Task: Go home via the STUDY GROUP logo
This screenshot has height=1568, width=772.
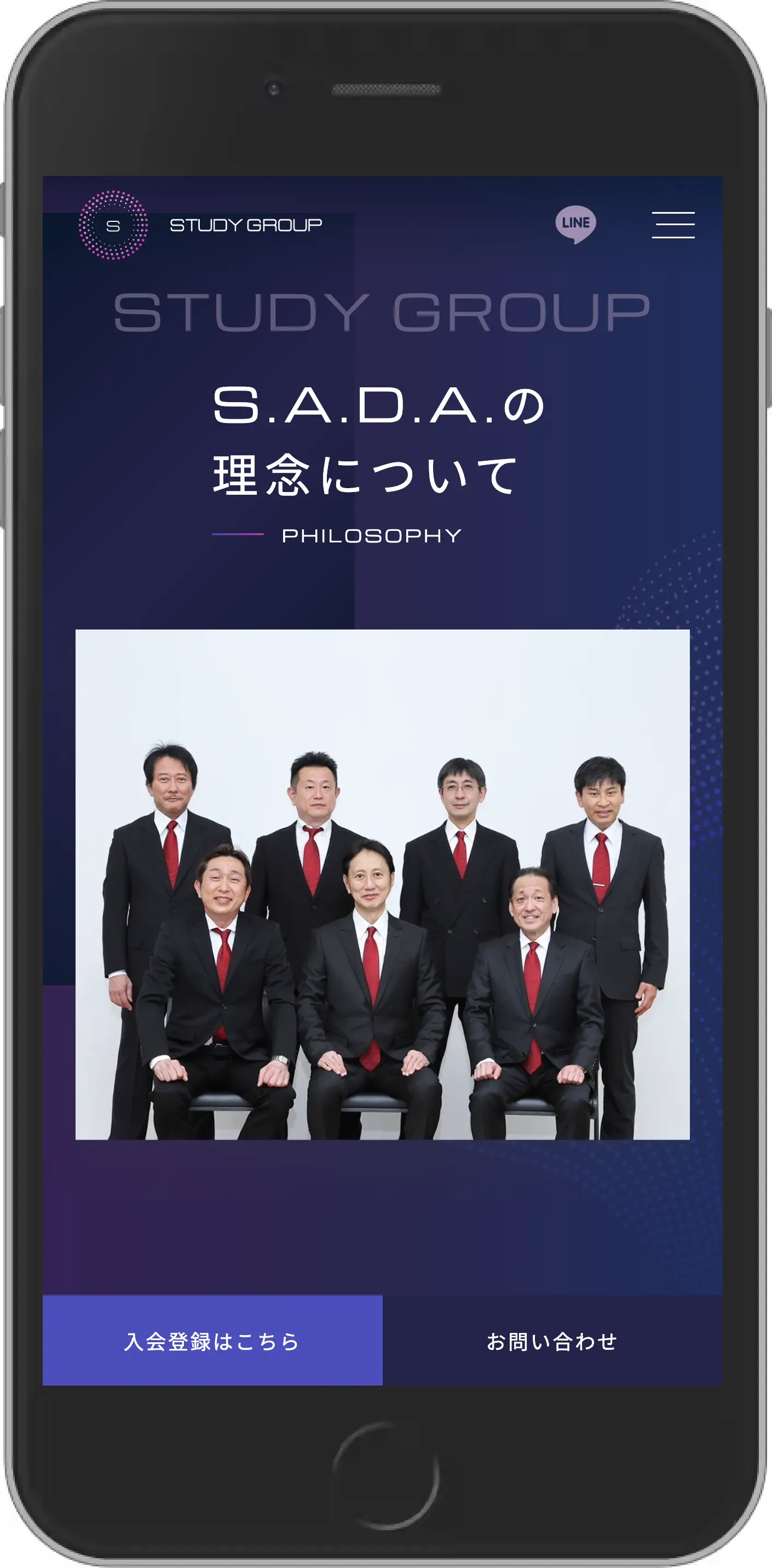Action: click(x=201, y=225)
